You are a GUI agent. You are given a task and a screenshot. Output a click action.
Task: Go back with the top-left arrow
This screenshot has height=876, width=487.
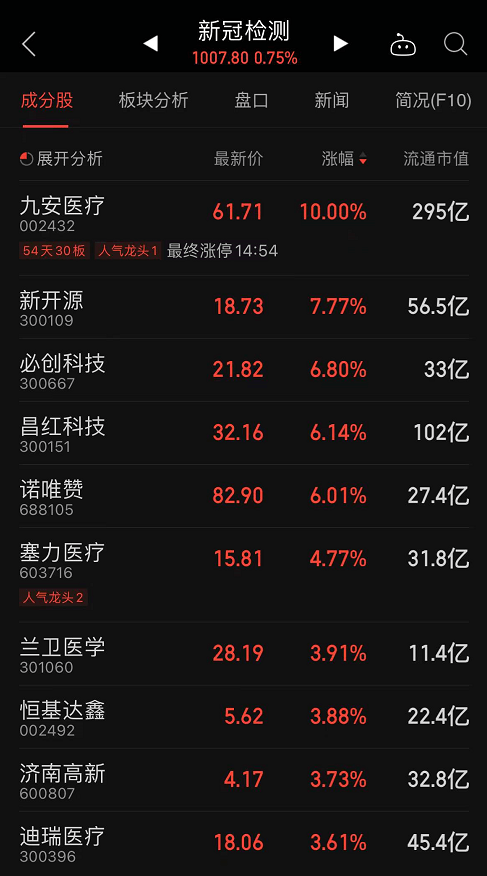[x=29, y=44]
